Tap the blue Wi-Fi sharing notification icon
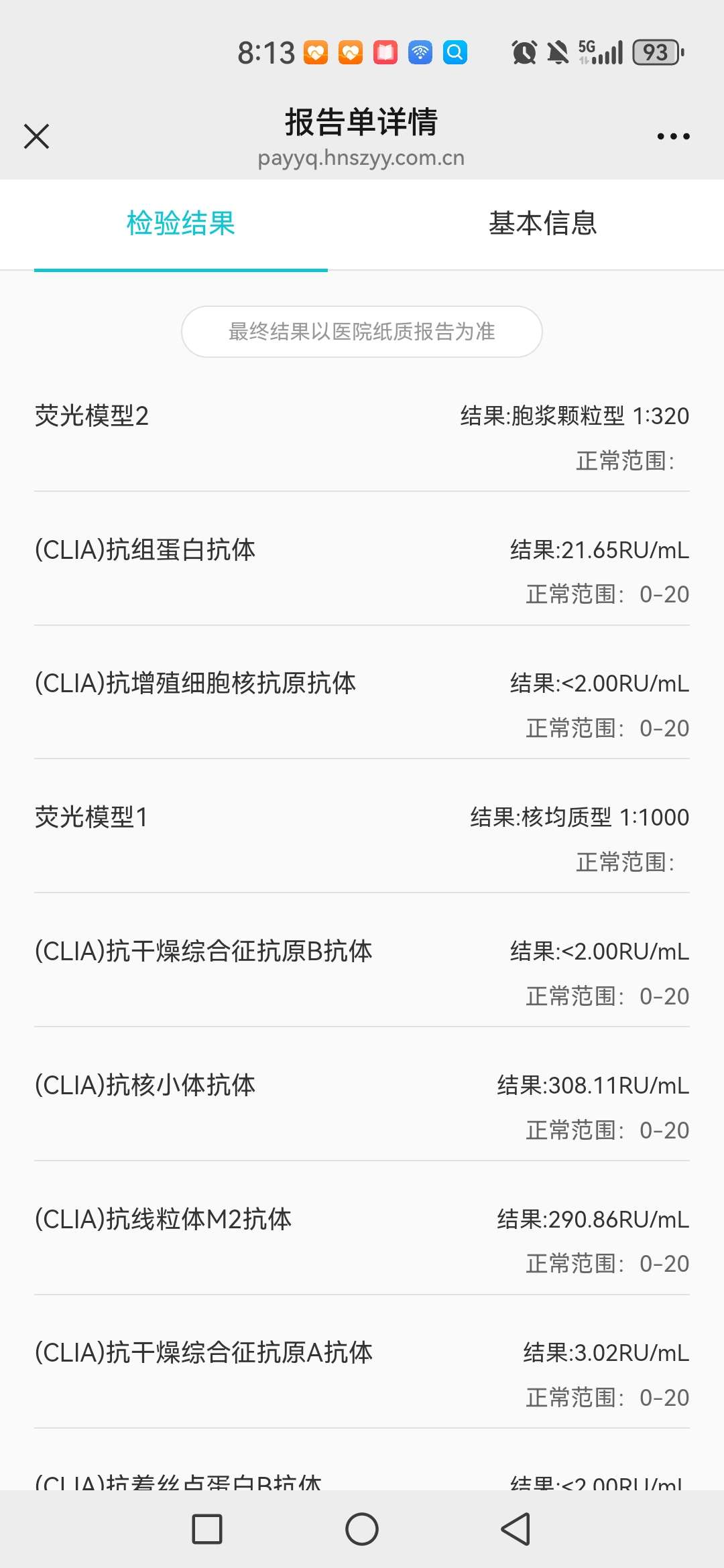 pos(420,51)
